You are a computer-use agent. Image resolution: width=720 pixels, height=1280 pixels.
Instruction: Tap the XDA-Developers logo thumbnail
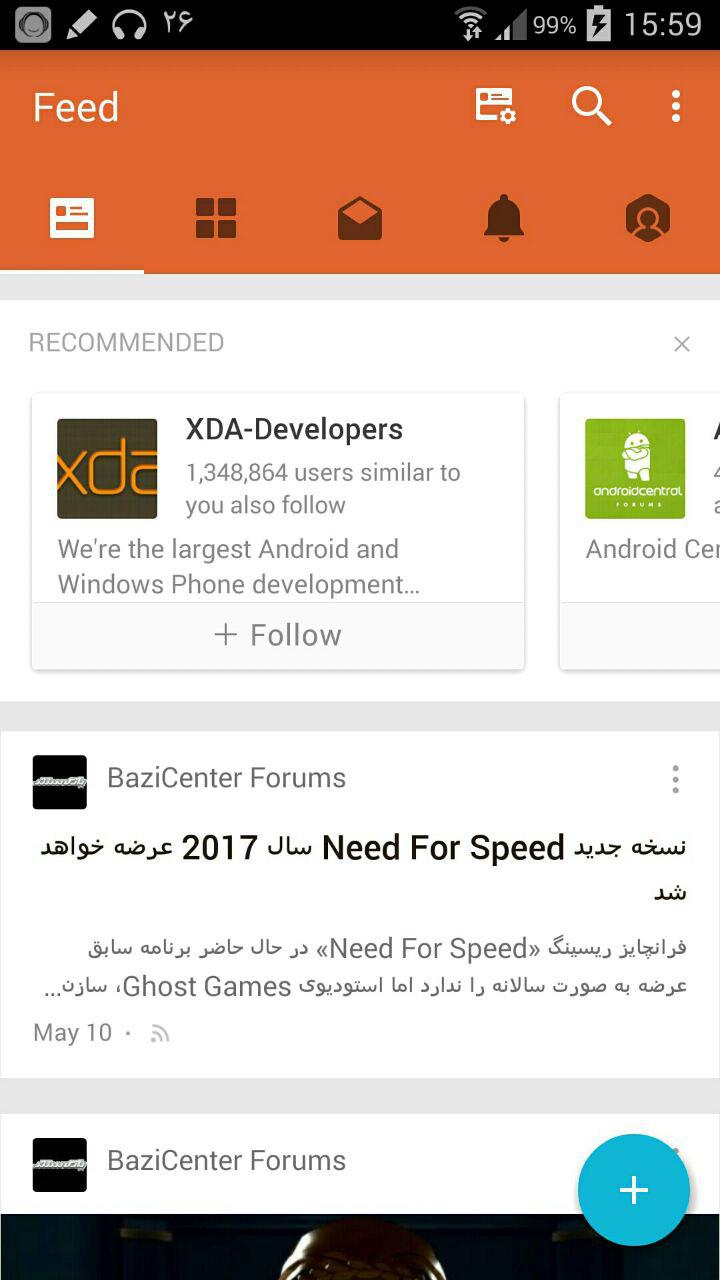(107, 468)
